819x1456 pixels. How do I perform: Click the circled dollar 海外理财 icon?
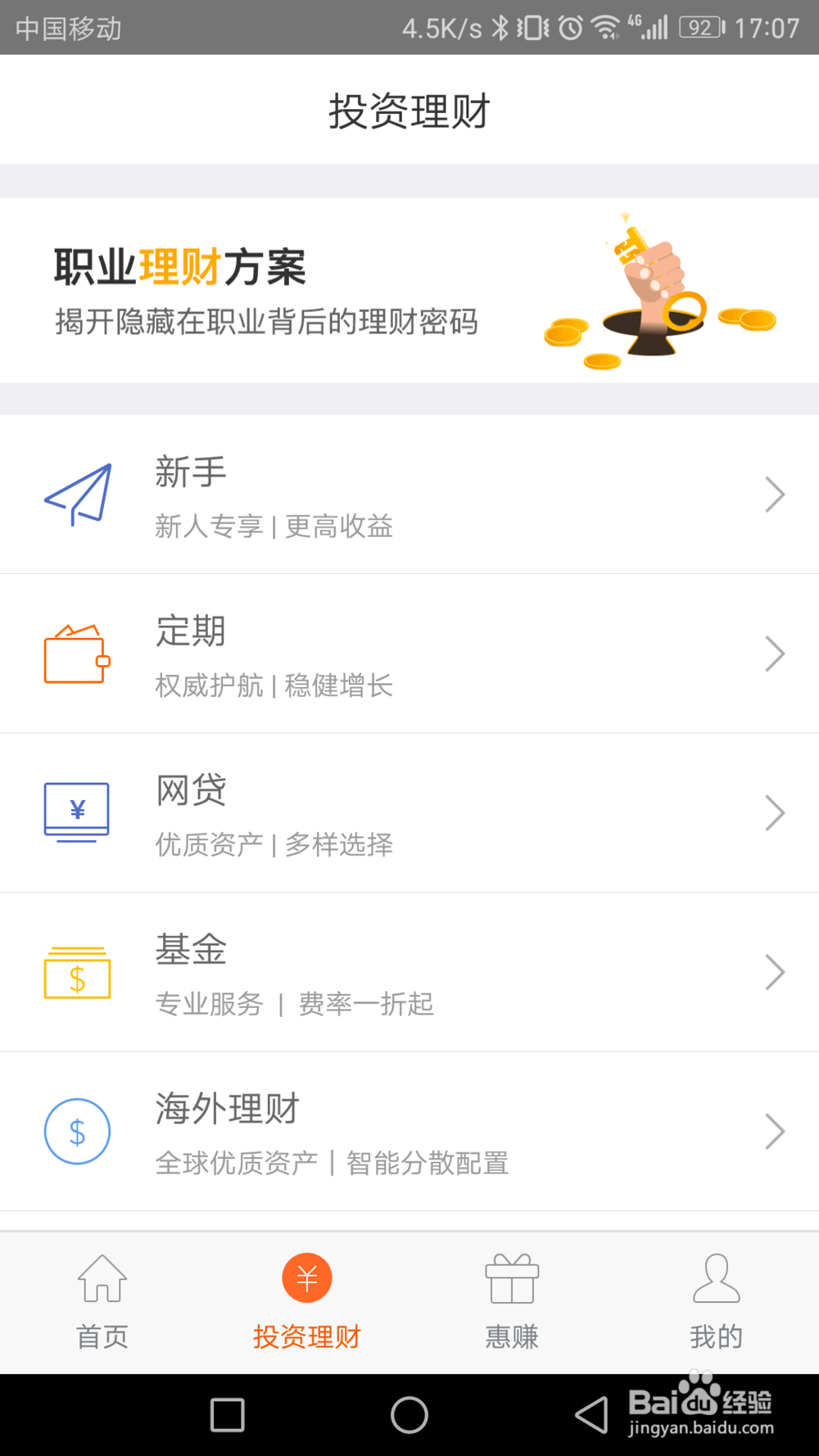tap(76, 1131)
